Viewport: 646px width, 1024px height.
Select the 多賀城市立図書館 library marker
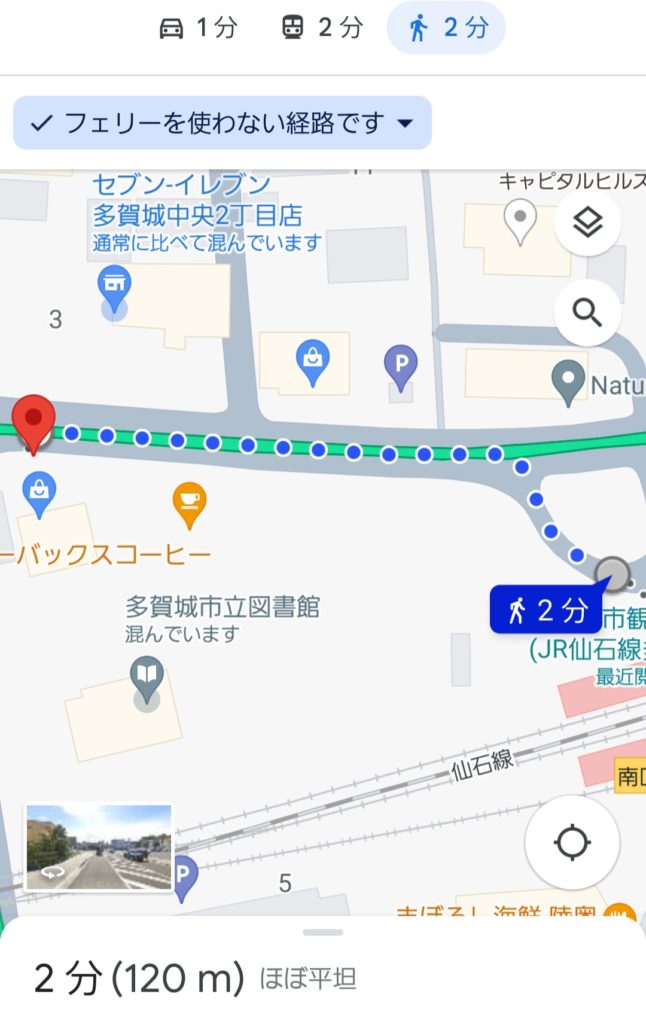(x=147, y=676)
